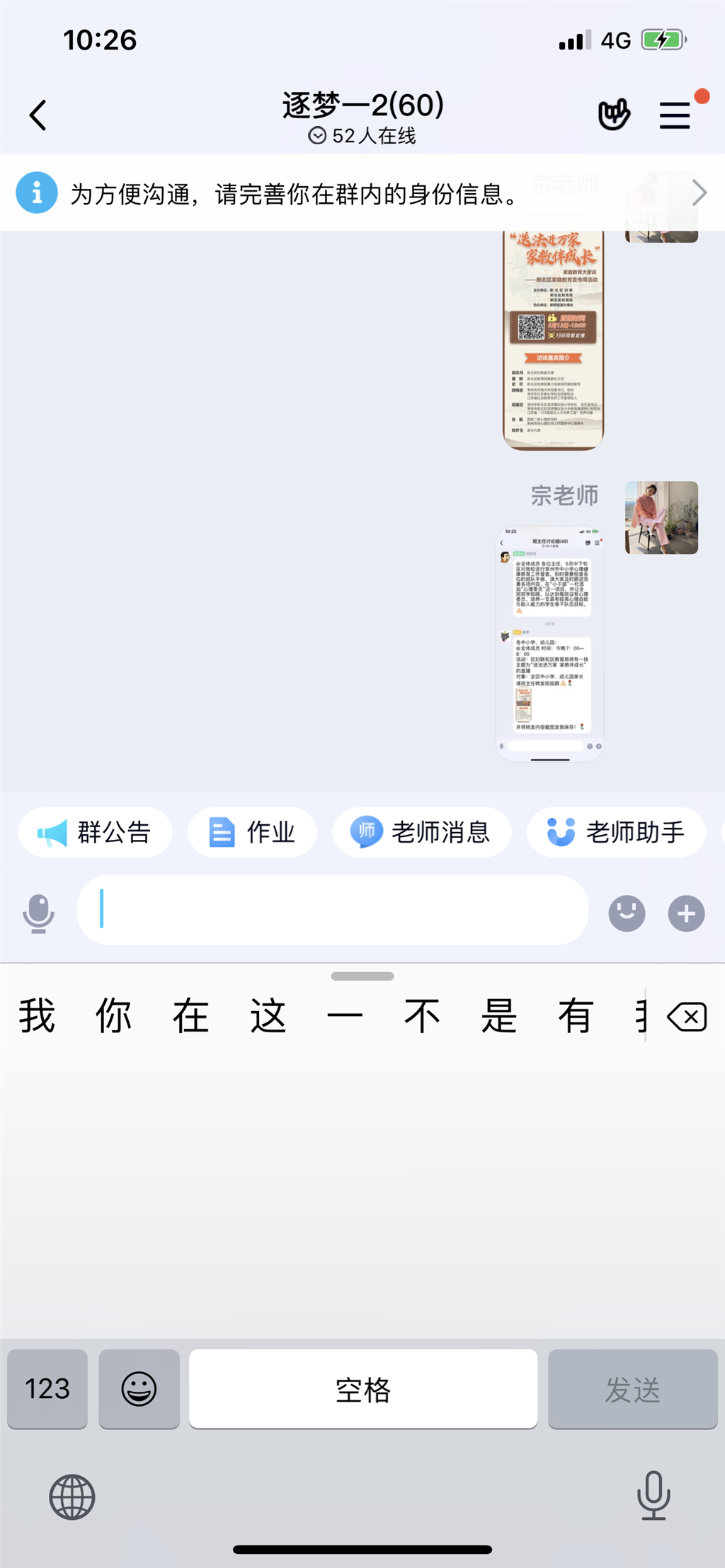Switch to voice message input
This screenshot has height=1568, width=725.
pos(38,913)
